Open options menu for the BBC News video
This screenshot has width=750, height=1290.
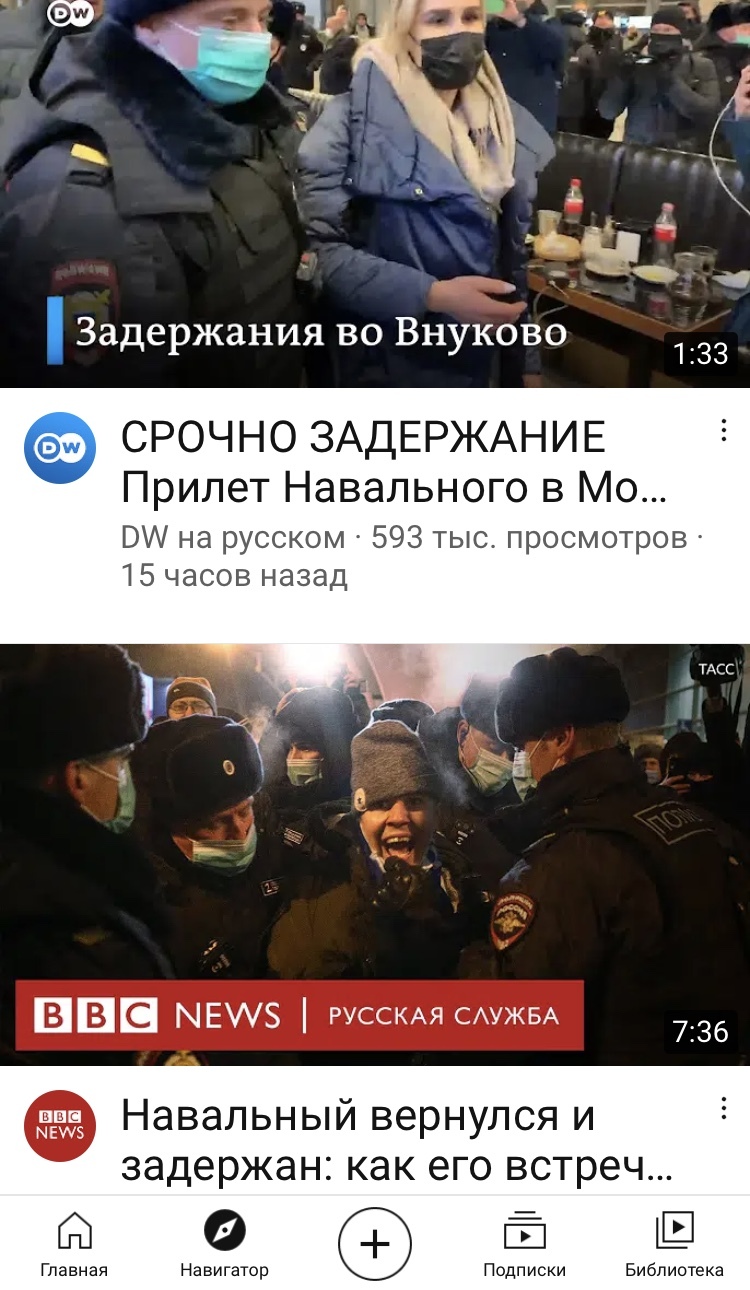[x=723, y=1108]
